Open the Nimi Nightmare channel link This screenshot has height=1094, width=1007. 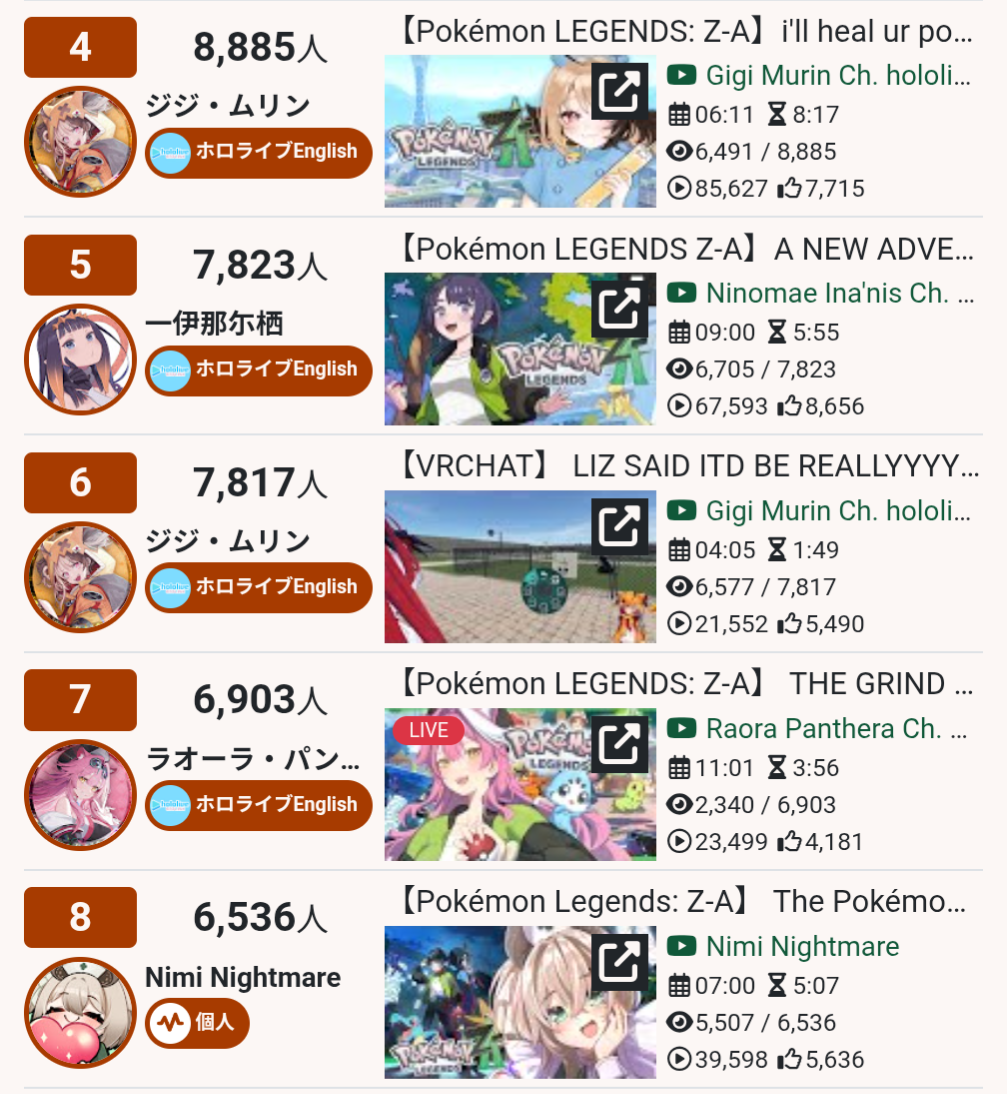click(x=801, y=946)
